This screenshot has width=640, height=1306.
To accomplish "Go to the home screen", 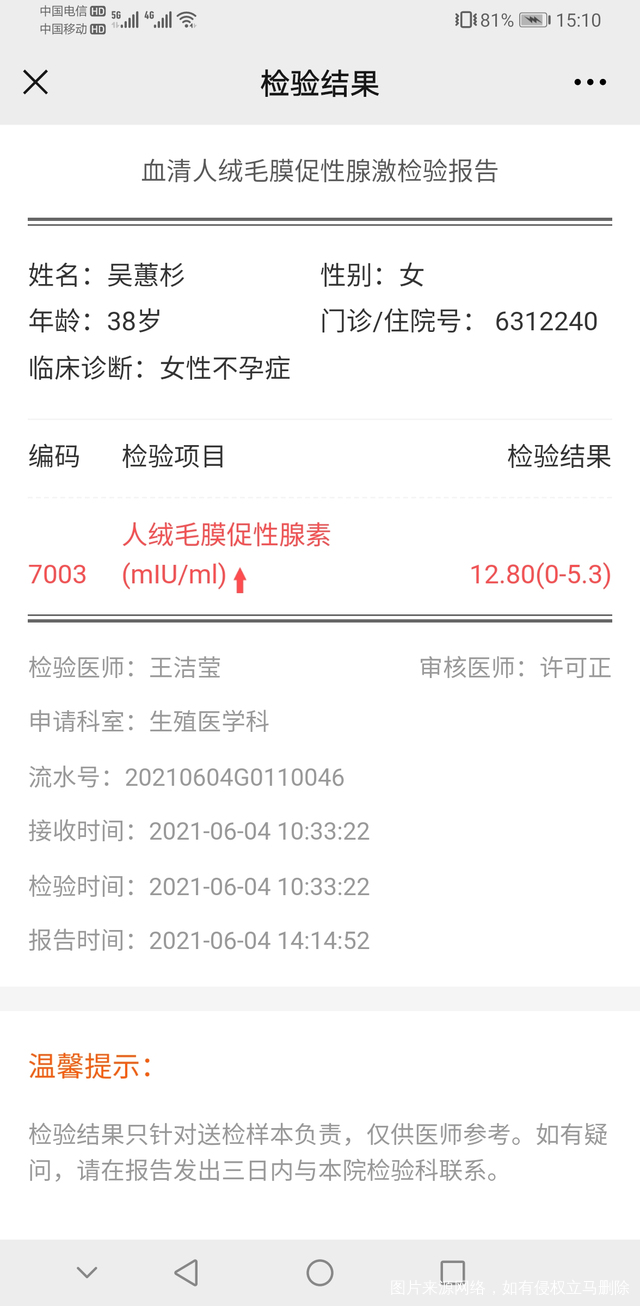I will pyautogui.click(x=320, y=1272).
